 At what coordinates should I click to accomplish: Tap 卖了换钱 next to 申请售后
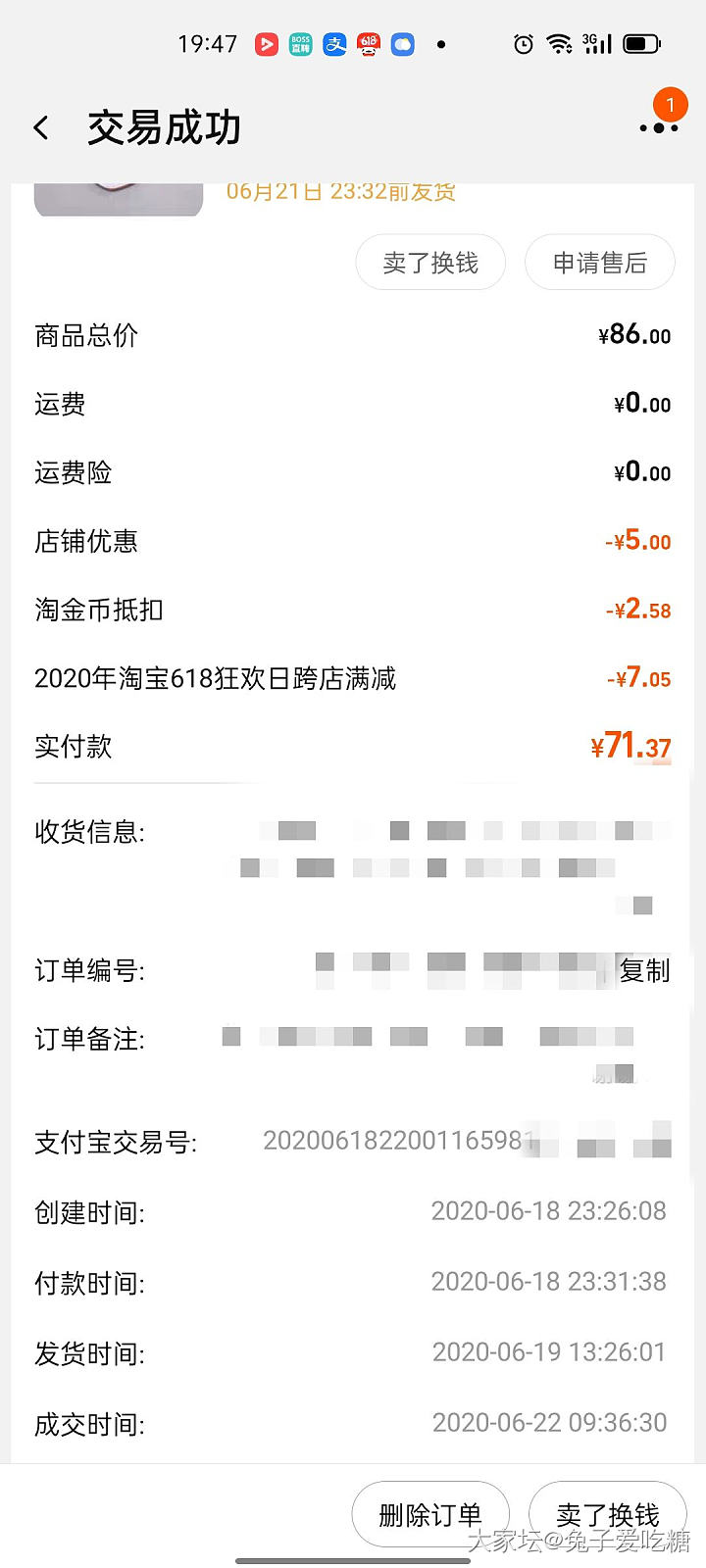[x=430, y=263]
